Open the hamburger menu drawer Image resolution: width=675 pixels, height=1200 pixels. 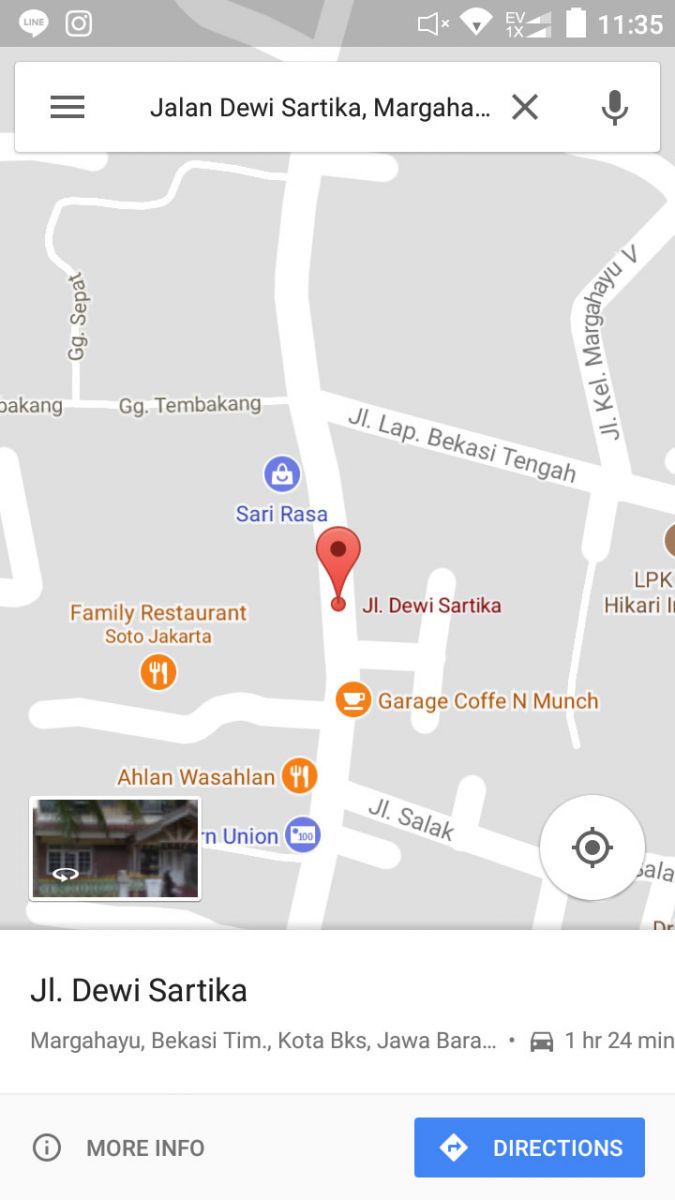(67, 107)
